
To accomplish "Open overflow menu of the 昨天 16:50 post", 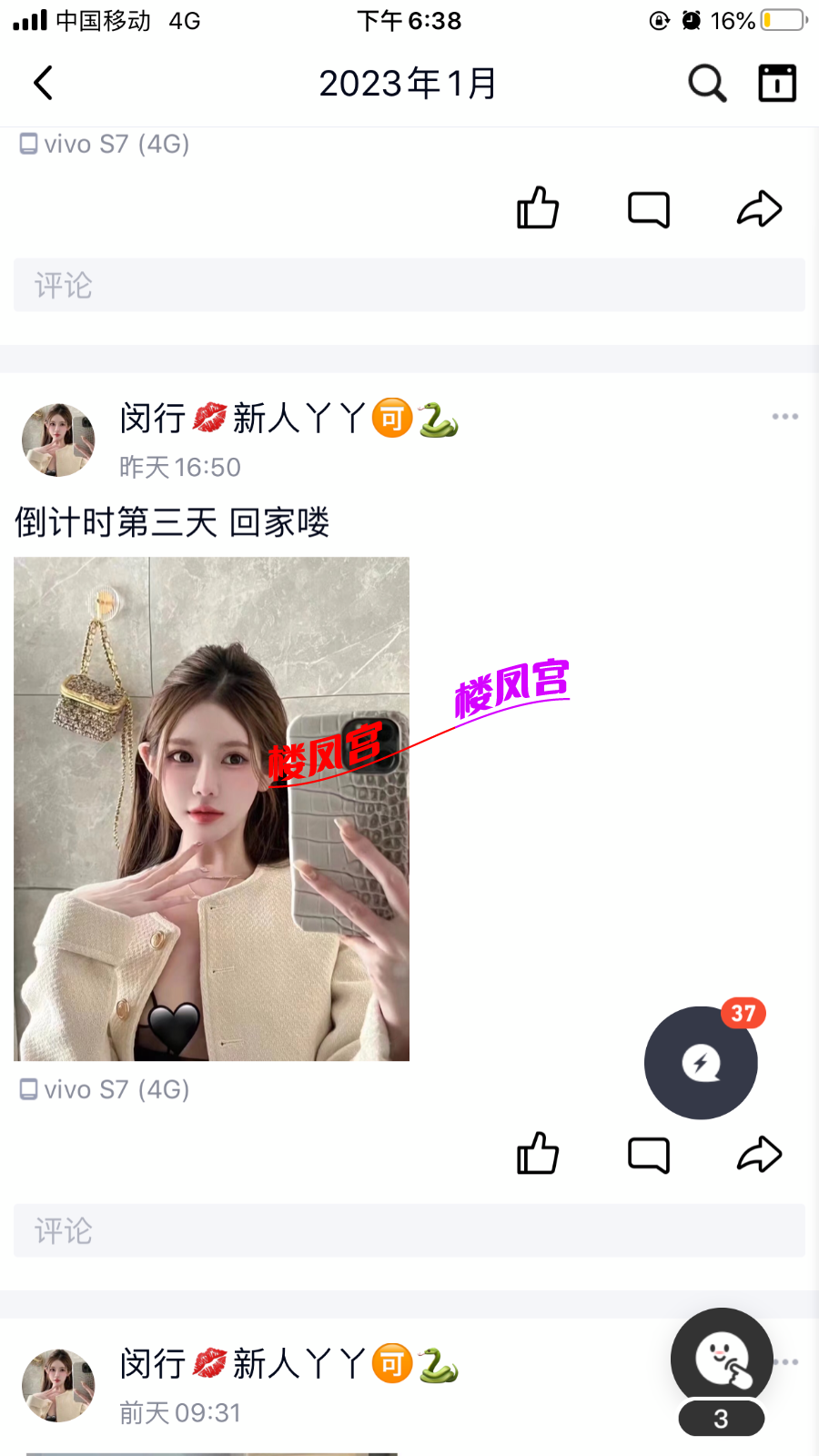I will pyautogui.click(x=784, y=417).
